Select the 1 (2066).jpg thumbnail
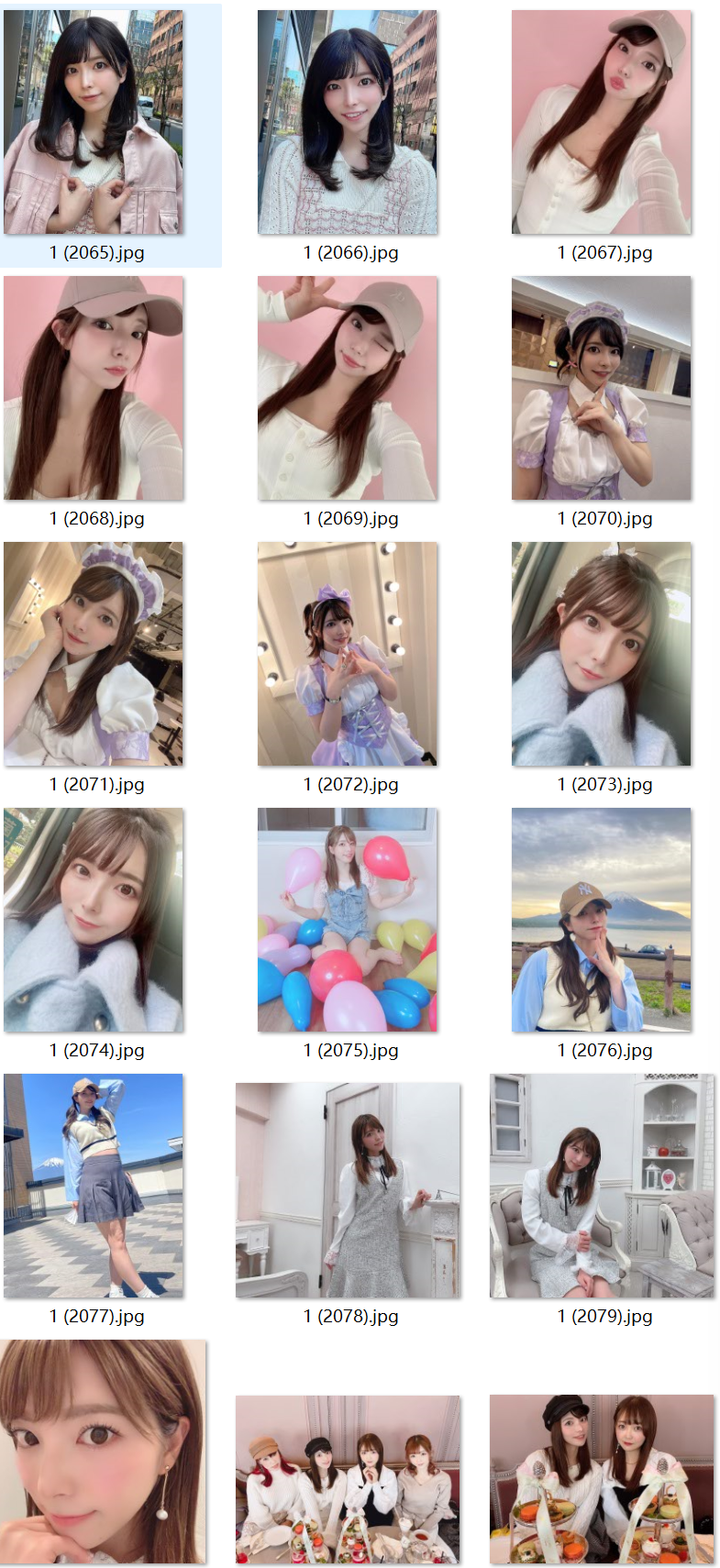This screenshot has width=720, height=1568. [348, 122]
